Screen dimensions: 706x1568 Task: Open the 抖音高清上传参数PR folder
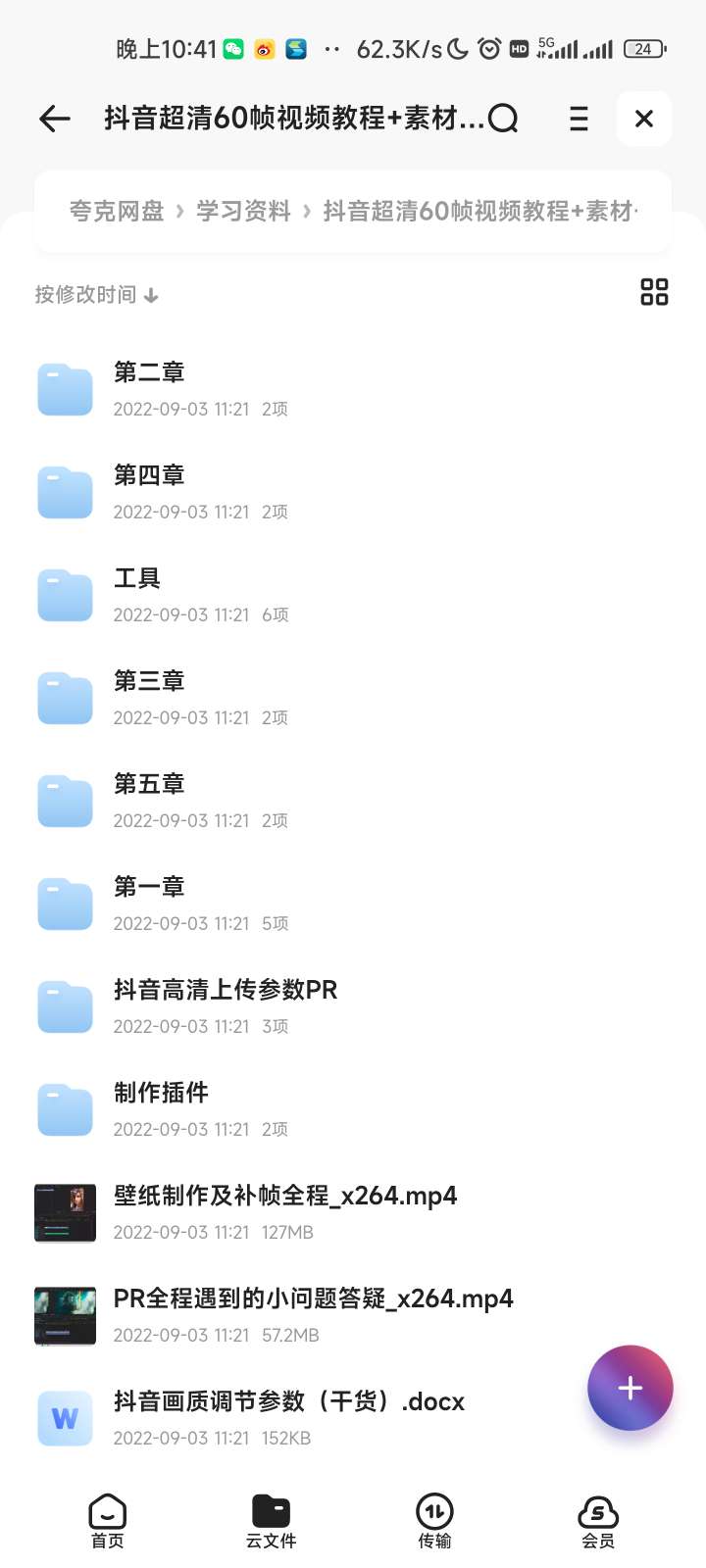[x=353, y=1006]
